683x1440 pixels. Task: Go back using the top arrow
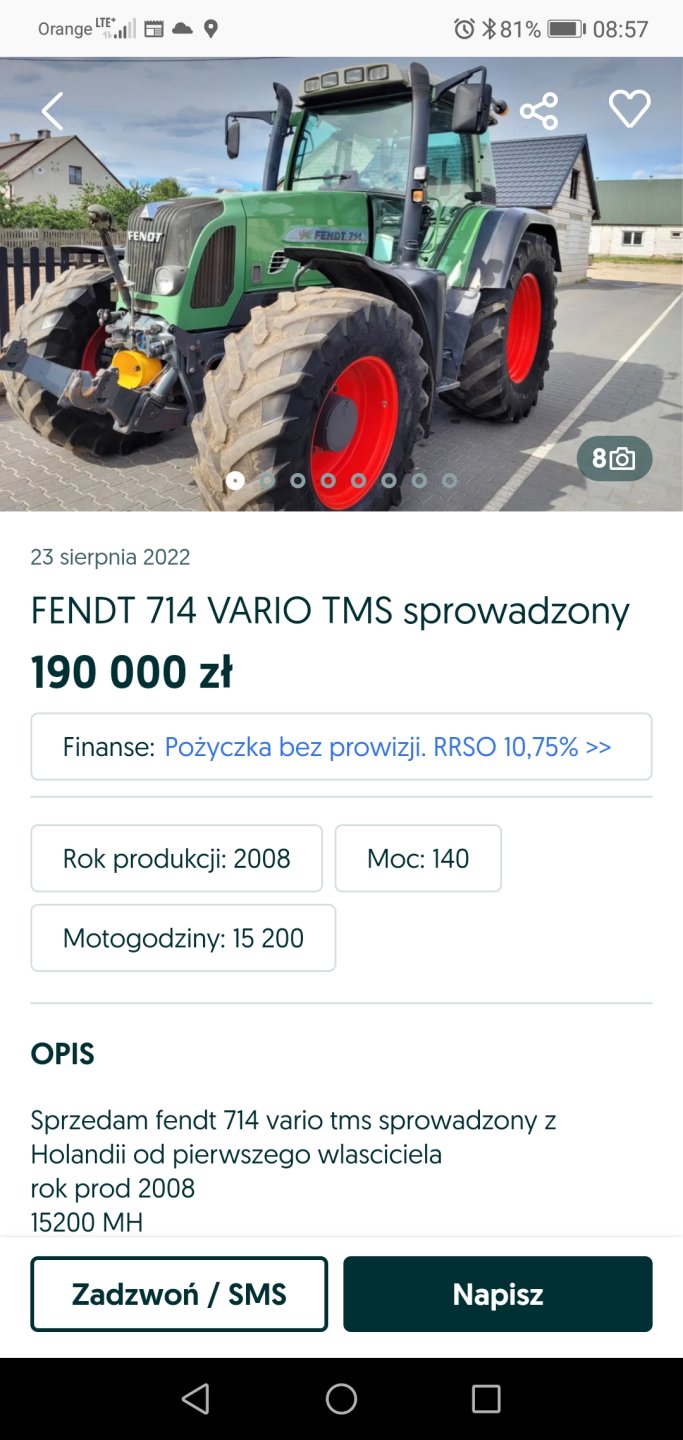pos(52,111)
